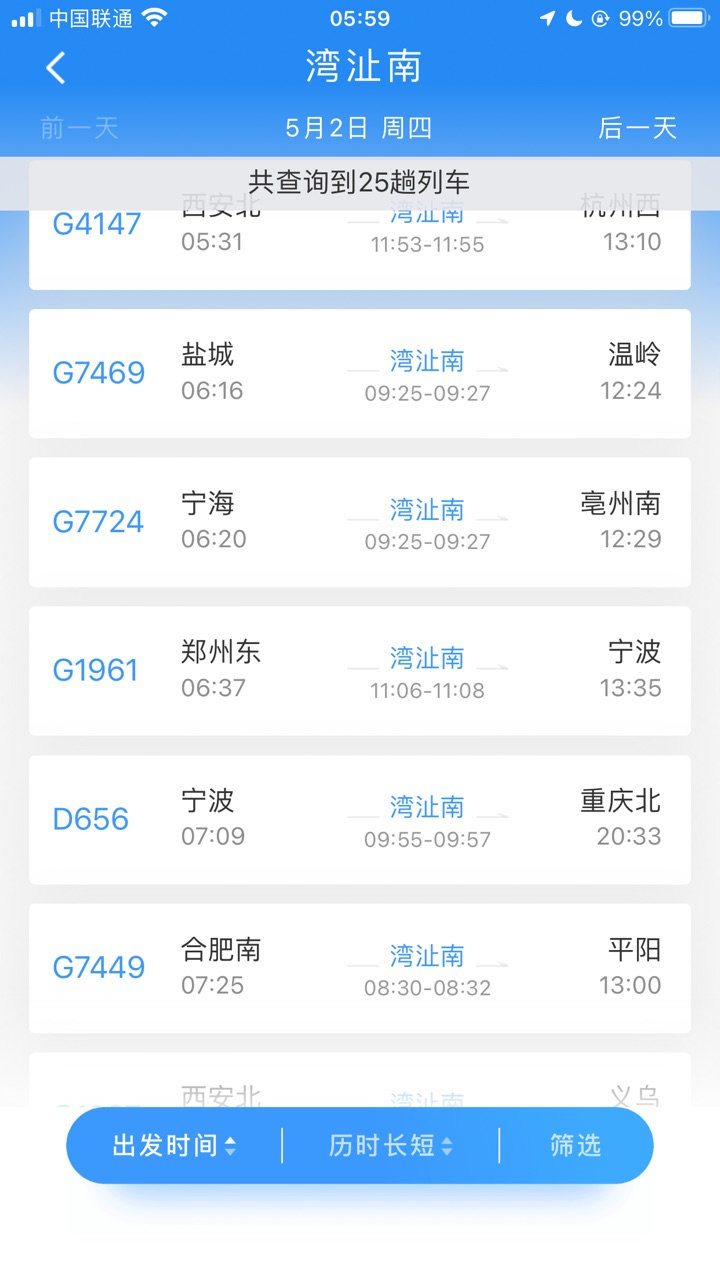Screen dimensions: 720x1280
Task: Open the 筛选 filter options
Action: coord(575,1146)
